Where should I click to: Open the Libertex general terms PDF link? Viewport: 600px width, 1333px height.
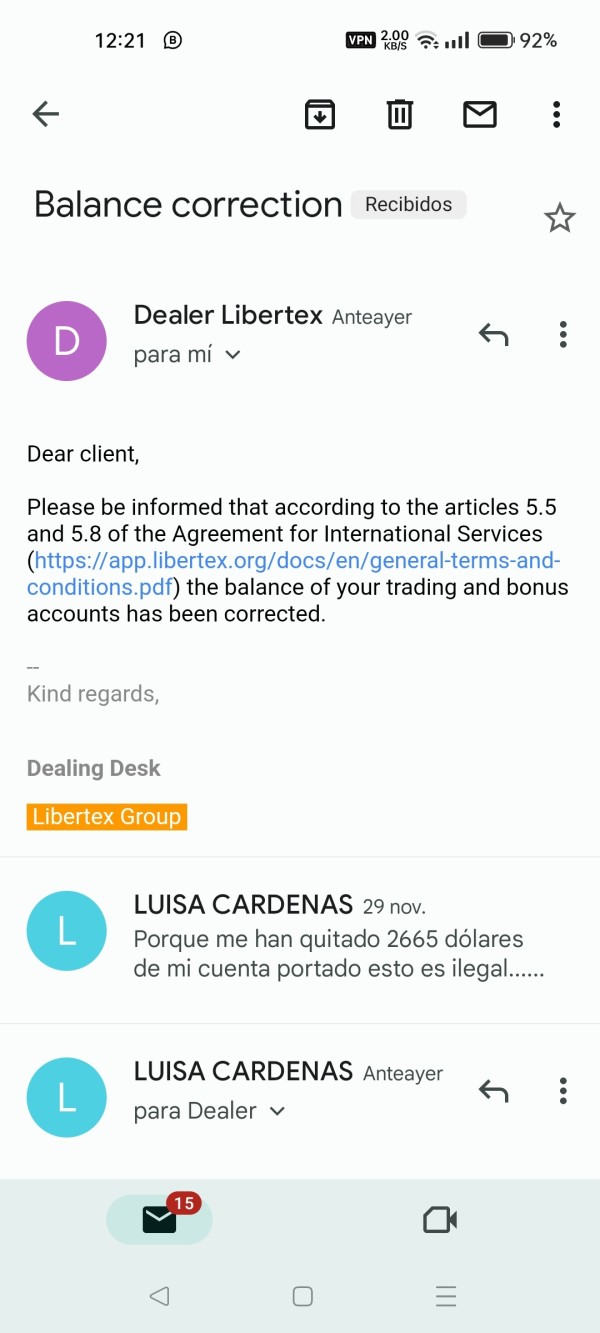coord(294,573)
